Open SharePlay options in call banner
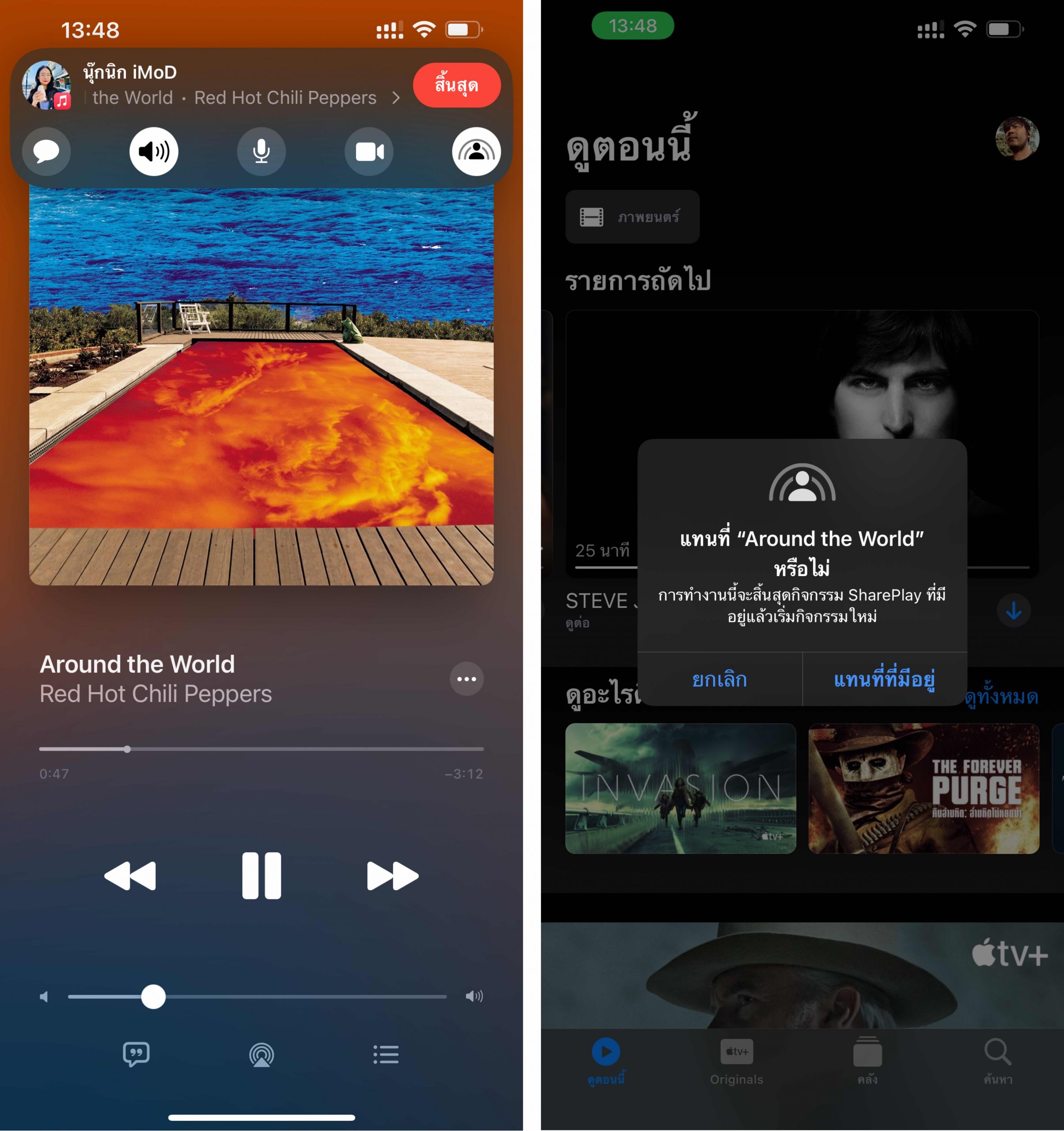Viewport: 1064px width, 1131px height. (x=476, y=152)
